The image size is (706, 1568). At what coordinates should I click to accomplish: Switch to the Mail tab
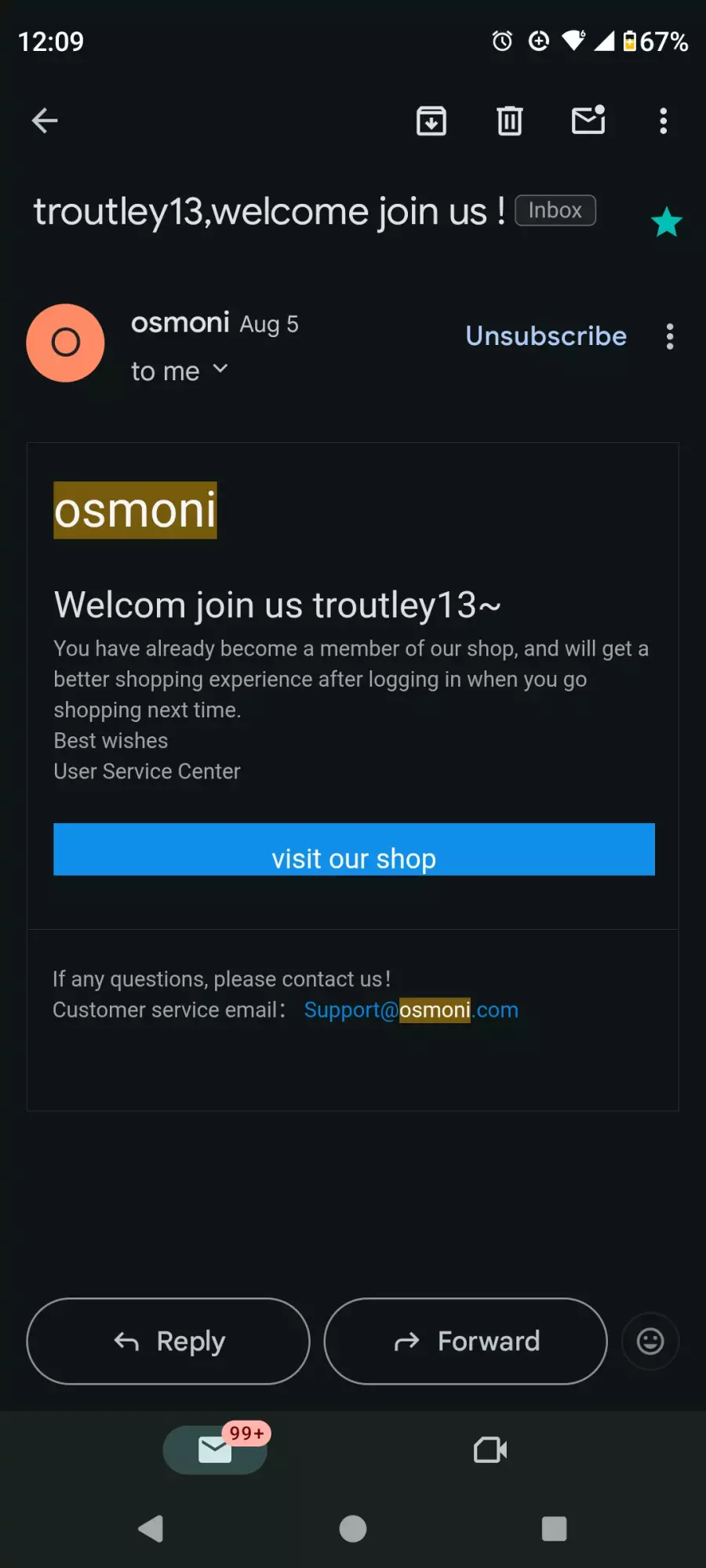(215, 1450)
